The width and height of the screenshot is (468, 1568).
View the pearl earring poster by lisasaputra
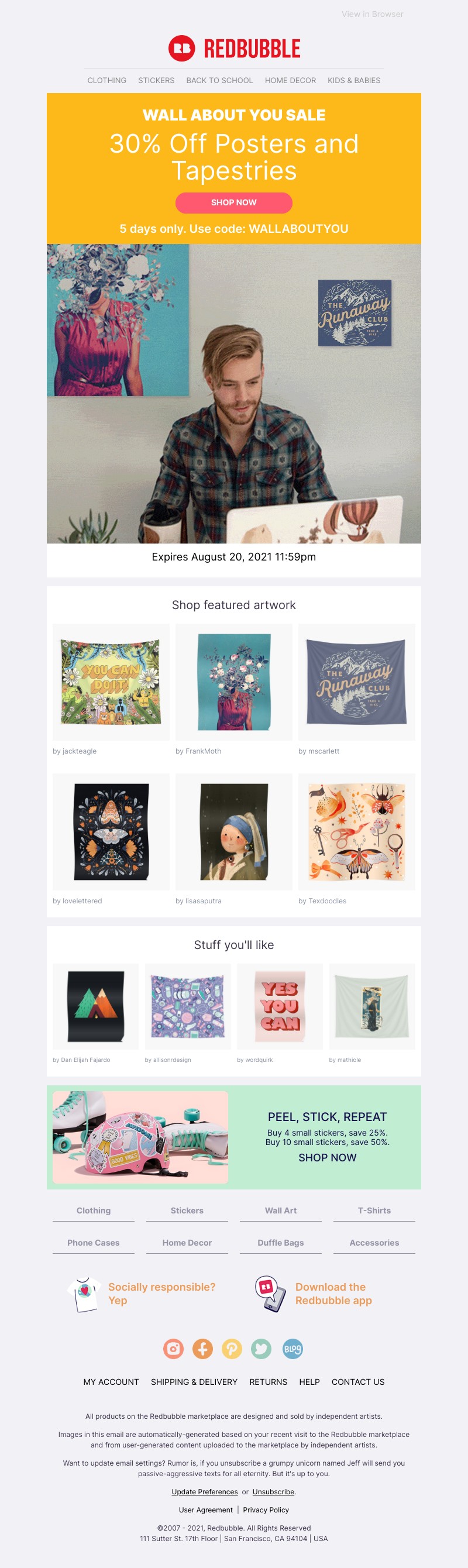[233, 831]
